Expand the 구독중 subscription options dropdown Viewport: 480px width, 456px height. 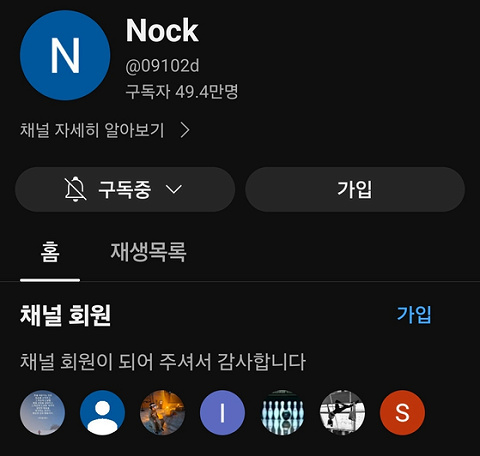(x=125, y=189)
